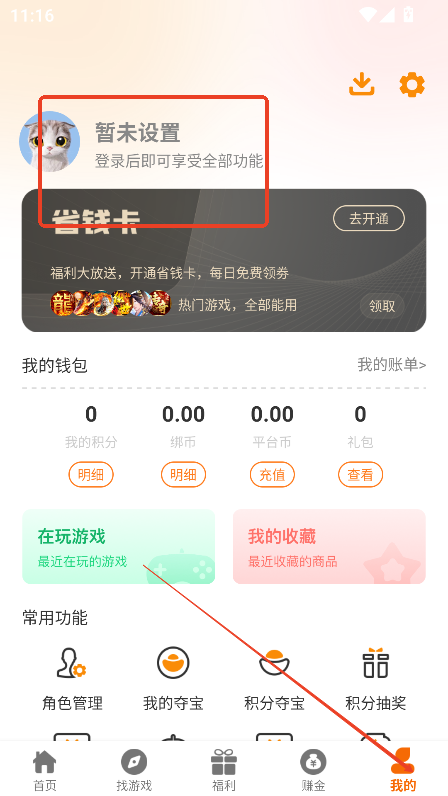
Task: Tap 去开通 on the 省钱卡 banner
Action: coord(369,219)
